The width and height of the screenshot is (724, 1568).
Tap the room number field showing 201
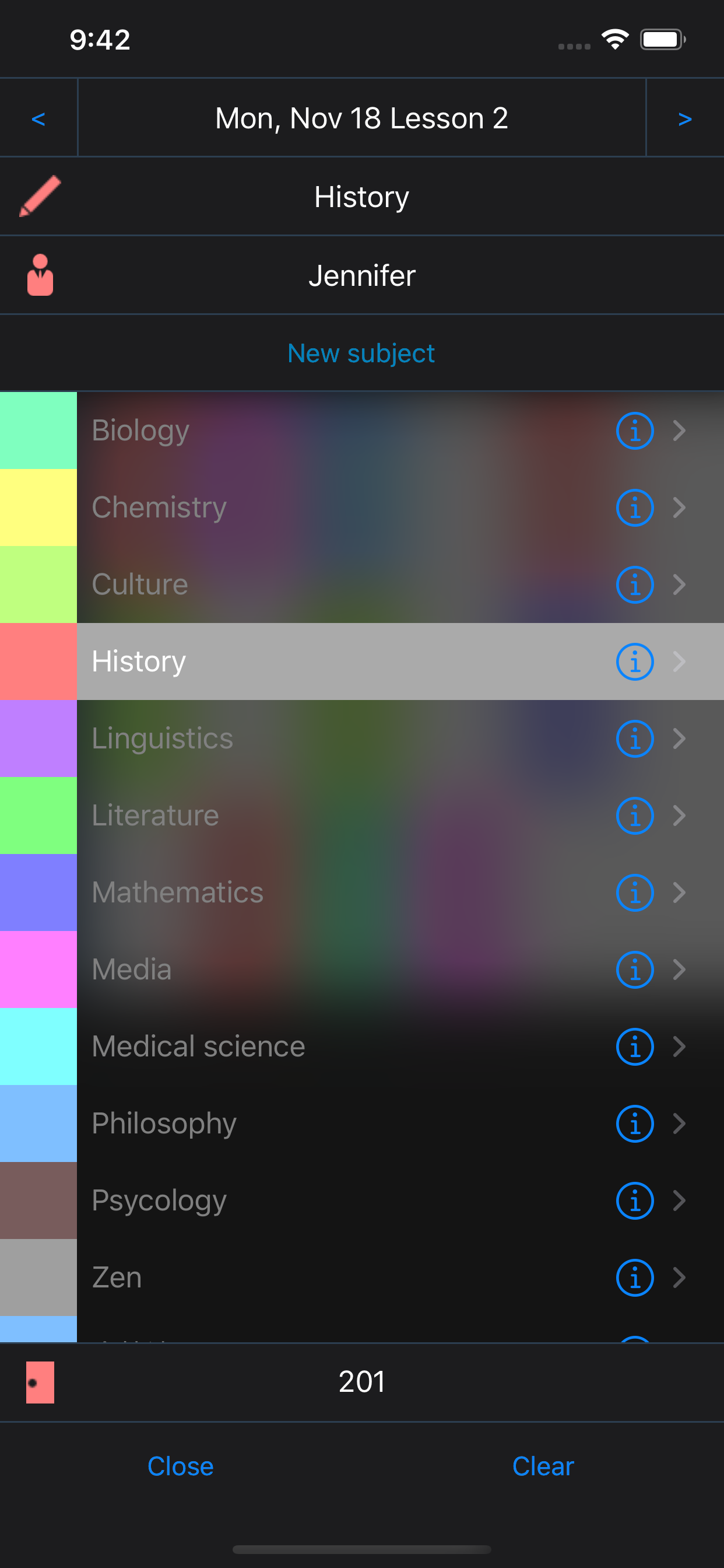tap(361, 1382)
